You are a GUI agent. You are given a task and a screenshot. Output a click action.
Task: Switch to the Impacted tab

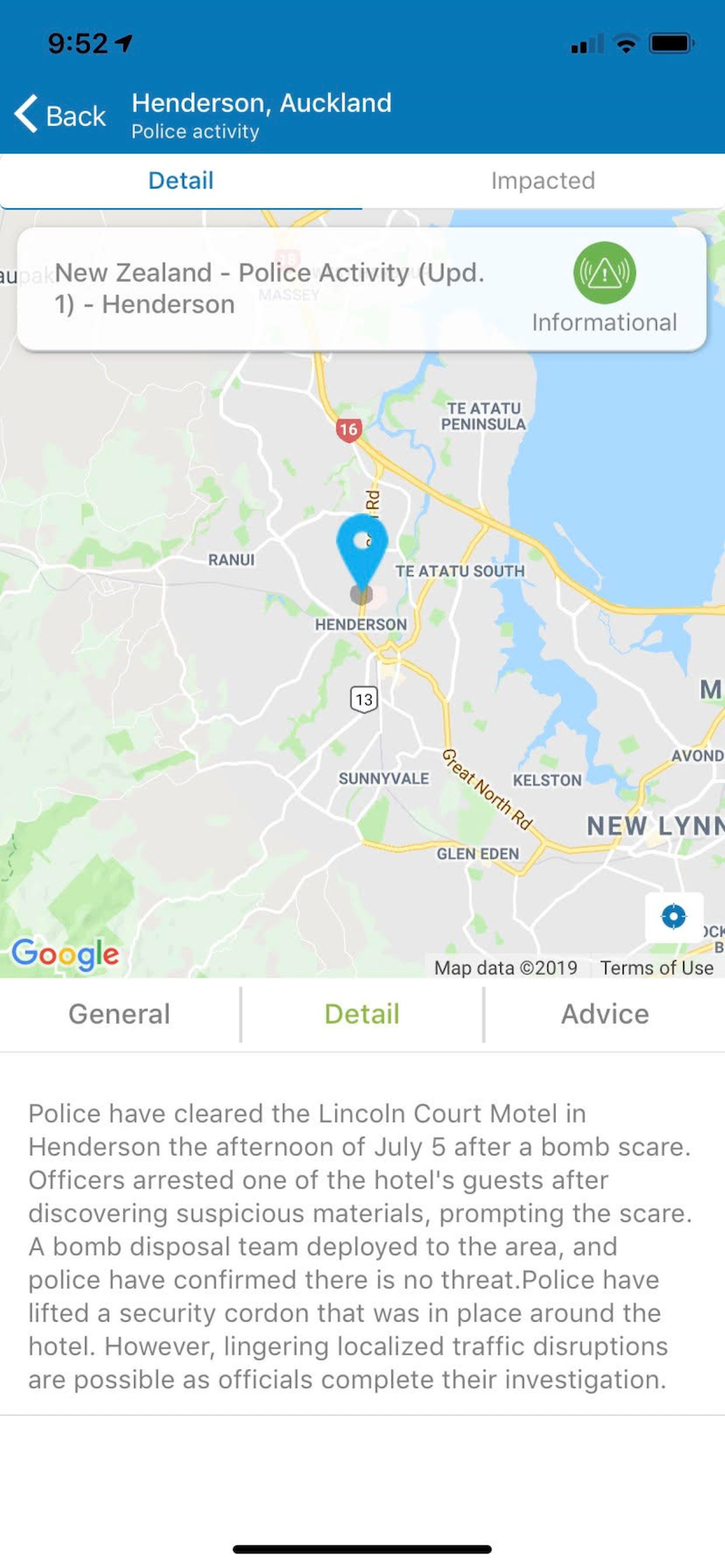(x=543, y=180)
